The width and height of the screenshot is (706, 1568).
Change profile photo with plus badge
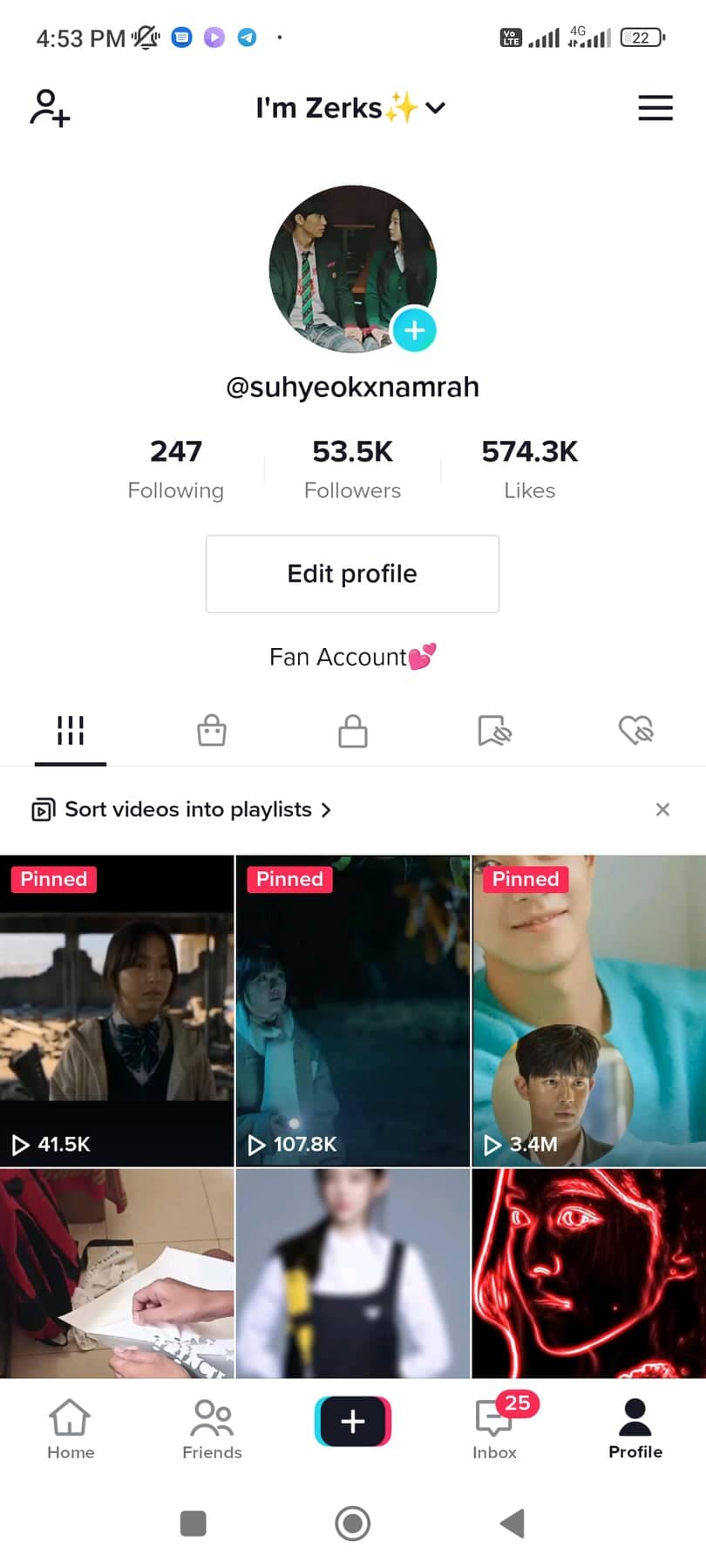[414, 330]
